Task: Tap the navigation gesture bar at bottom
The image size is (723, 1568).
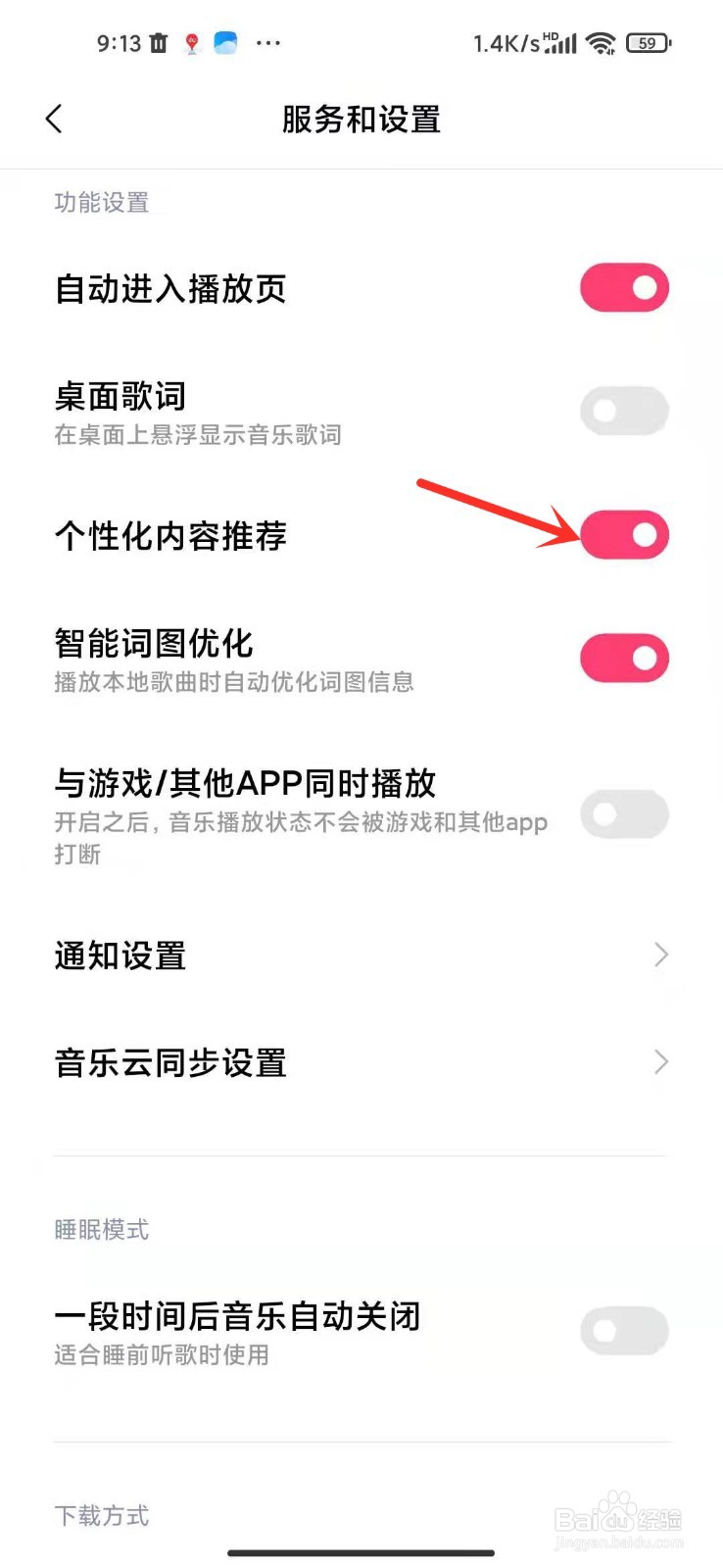Action: point(361,1552)
